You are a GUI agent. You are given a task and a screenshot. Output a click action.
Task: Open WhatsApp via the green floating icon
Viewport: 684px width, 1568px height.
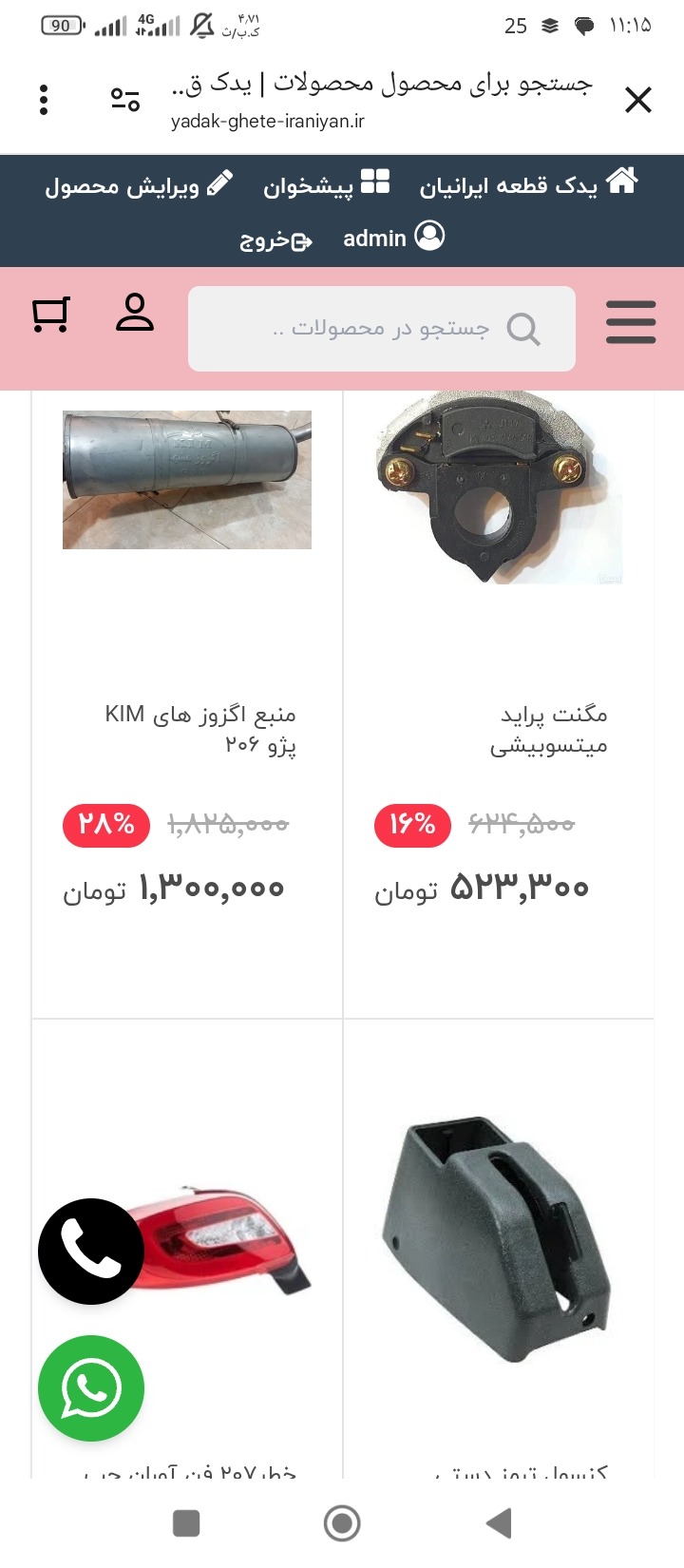click(90, 1388)
